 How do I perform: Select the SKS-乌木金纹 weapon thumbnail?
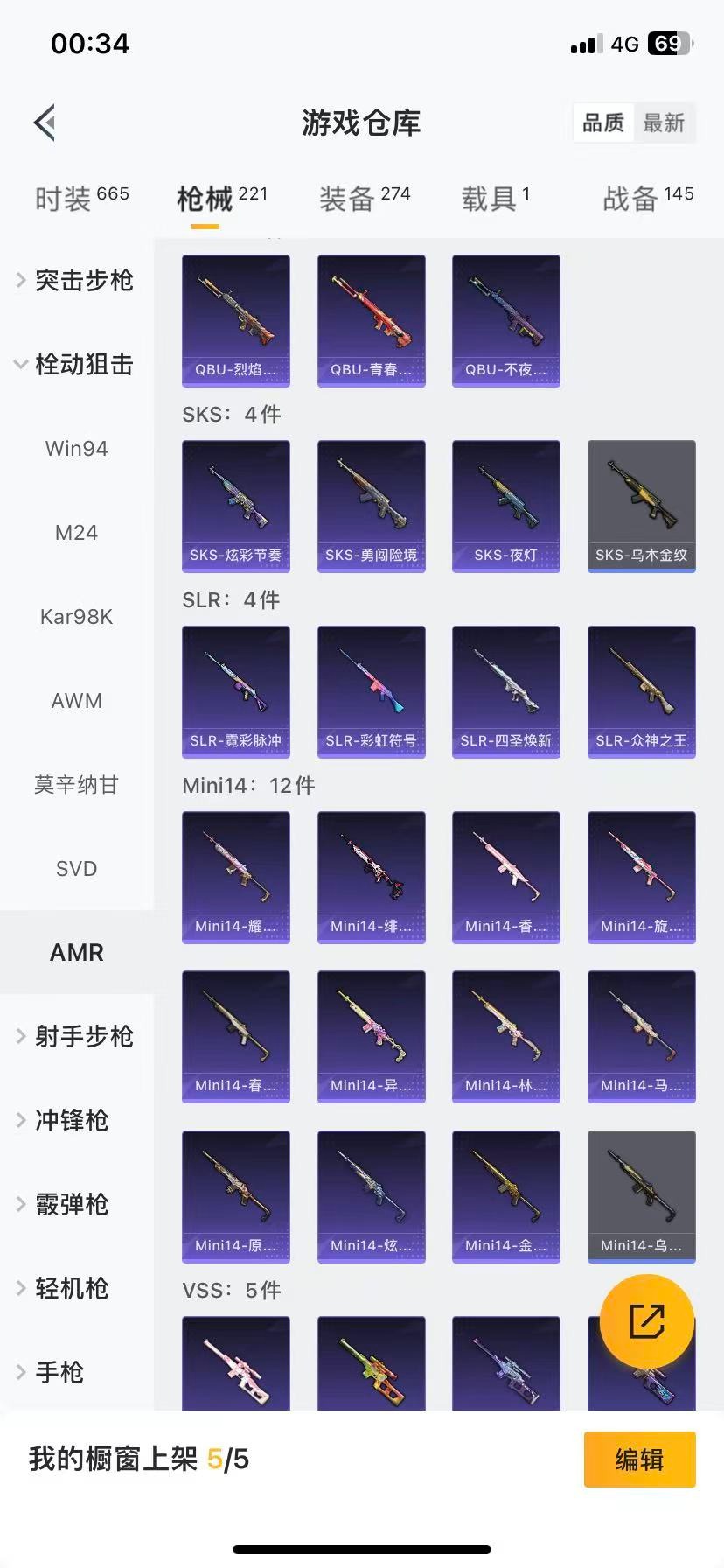(x=641, y=506)
